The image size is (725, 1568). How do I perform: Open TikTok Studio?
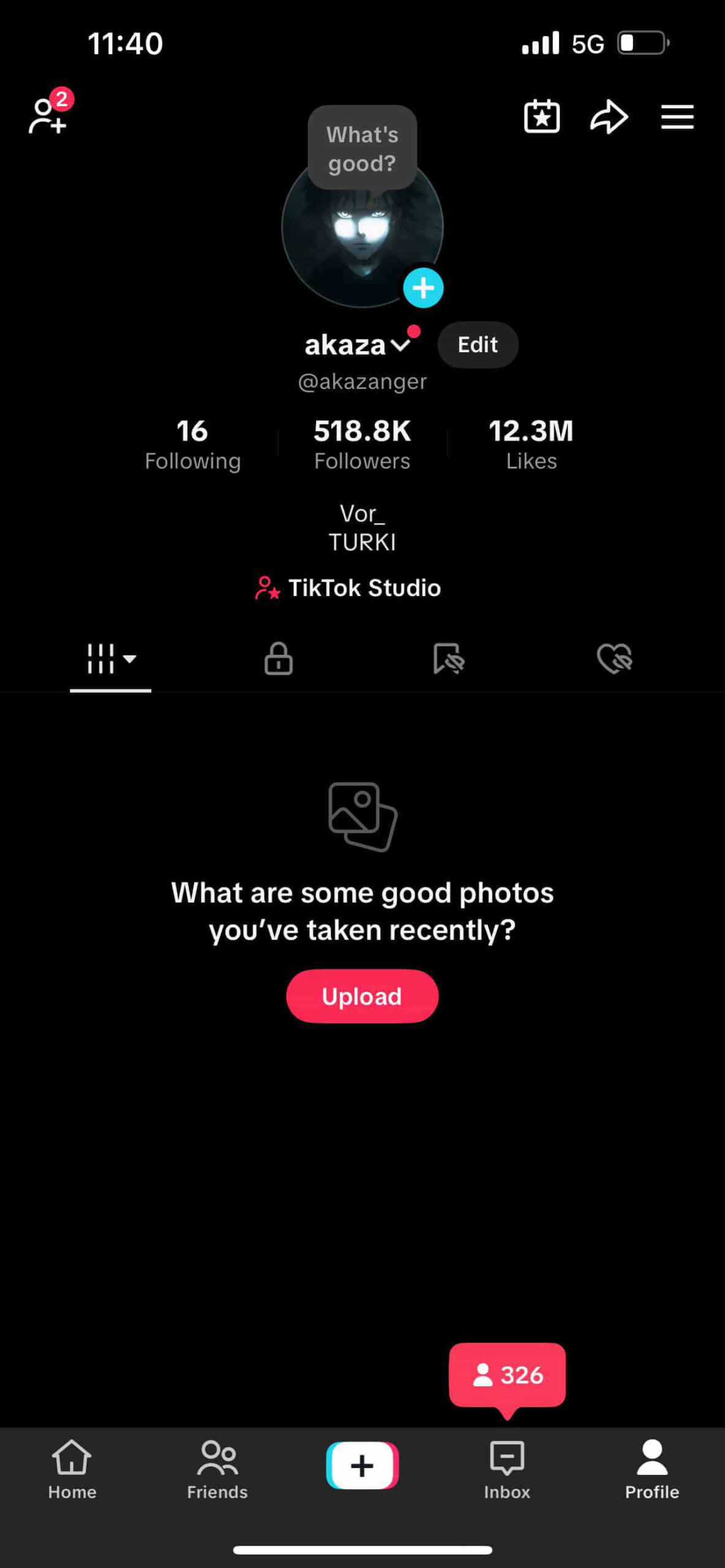[348, 588]
